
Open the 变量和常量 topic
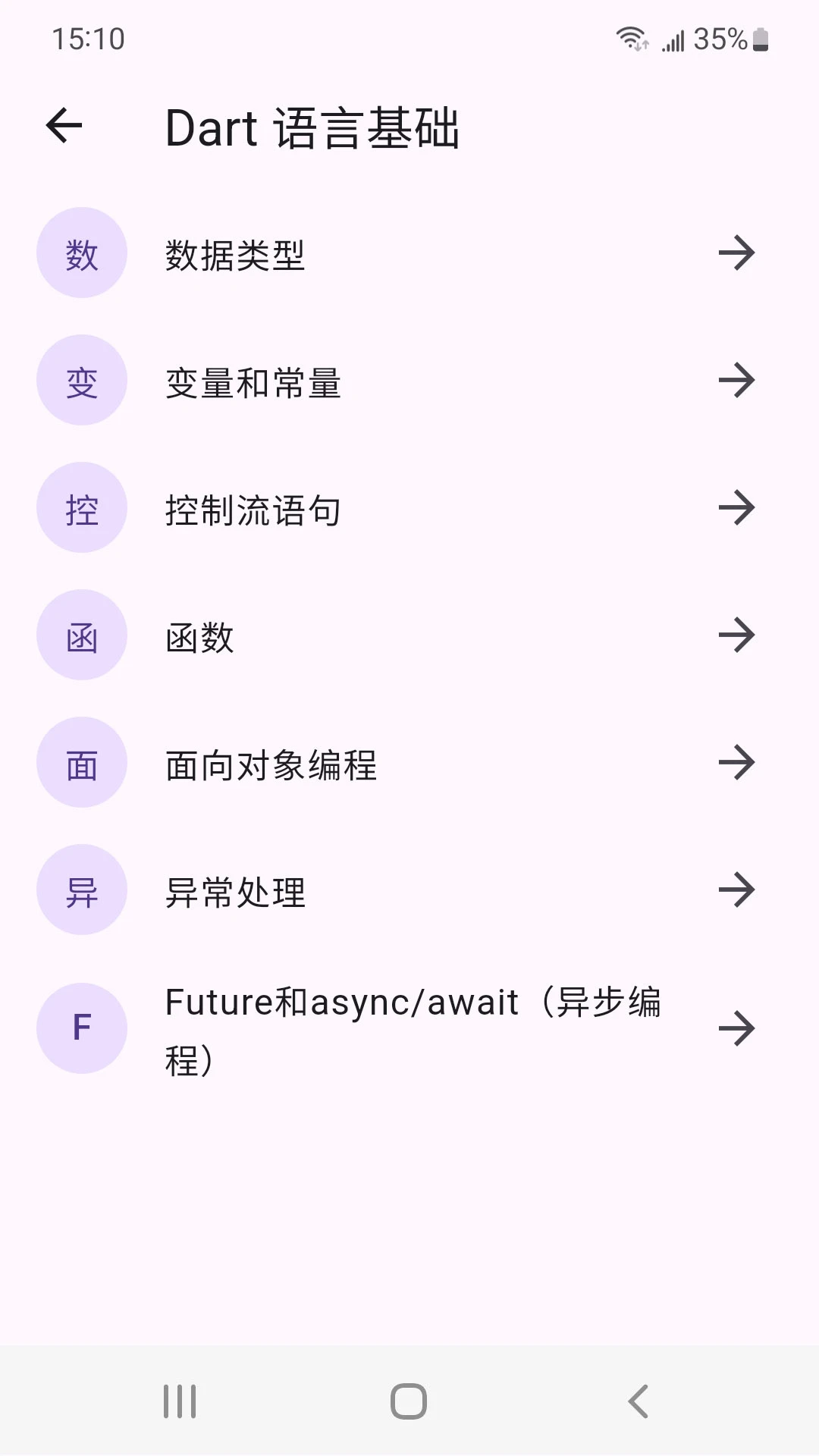point(253,382)
